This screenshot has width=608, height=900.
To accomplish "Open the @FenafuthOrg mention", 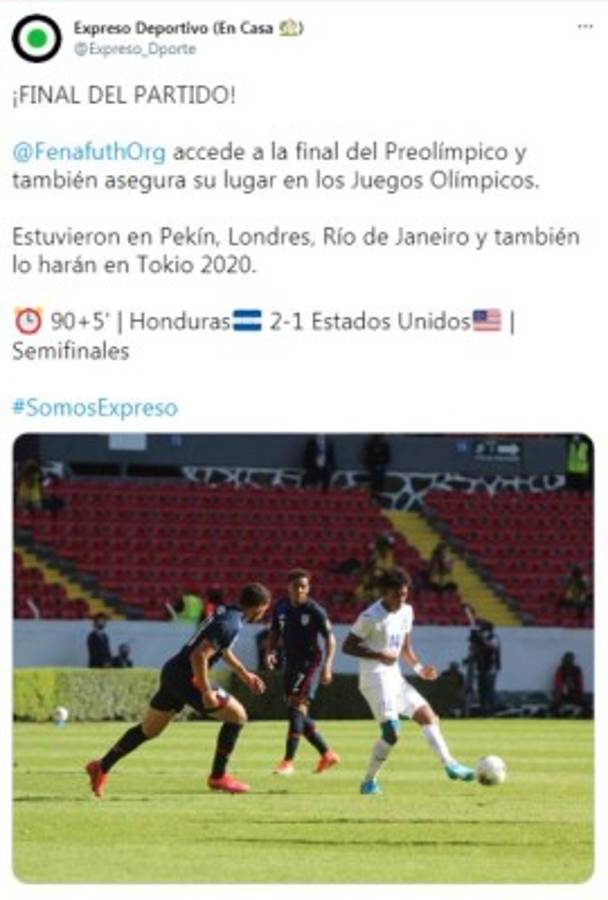I will (89, 153).
